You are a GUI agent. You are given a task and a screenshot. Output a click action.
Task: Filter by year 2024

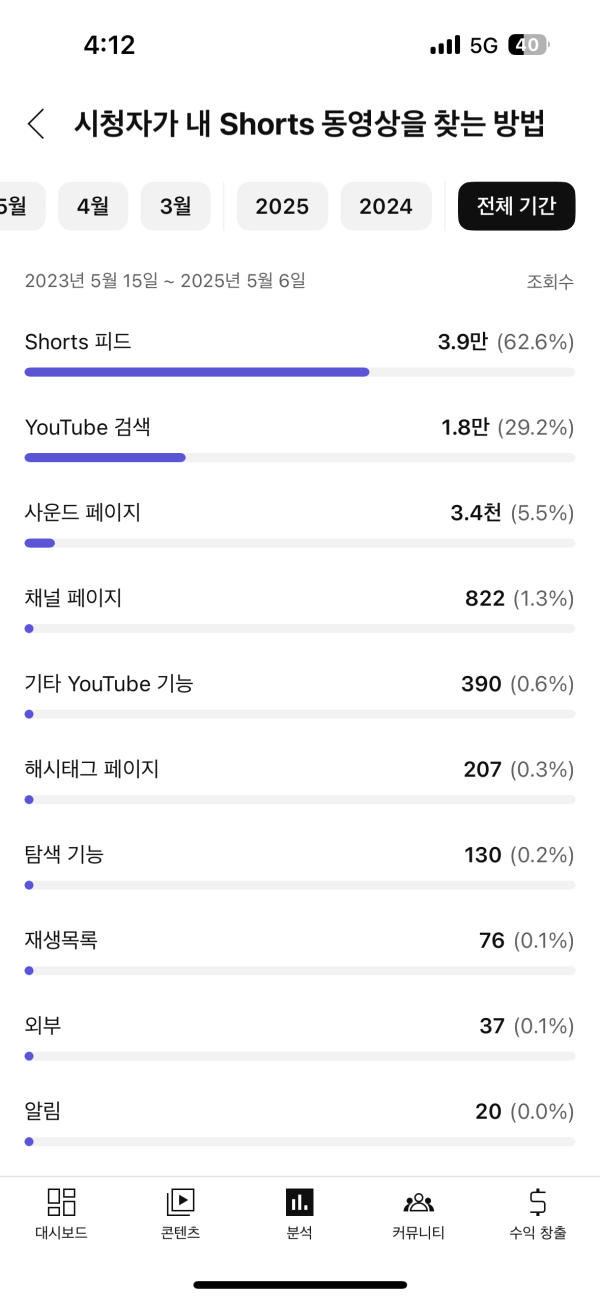386,206
